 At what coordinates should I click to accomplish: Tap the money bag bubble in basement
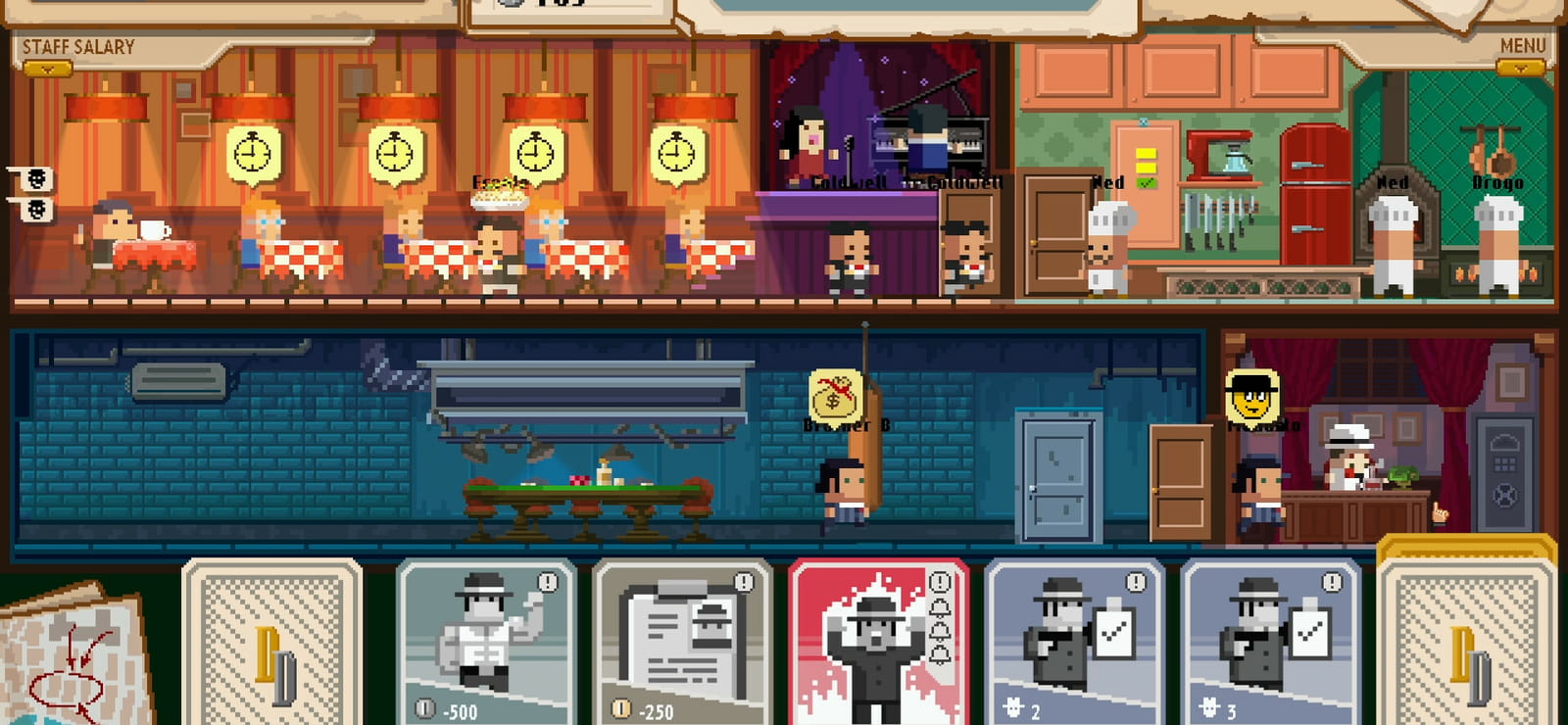tap(836, 398)
